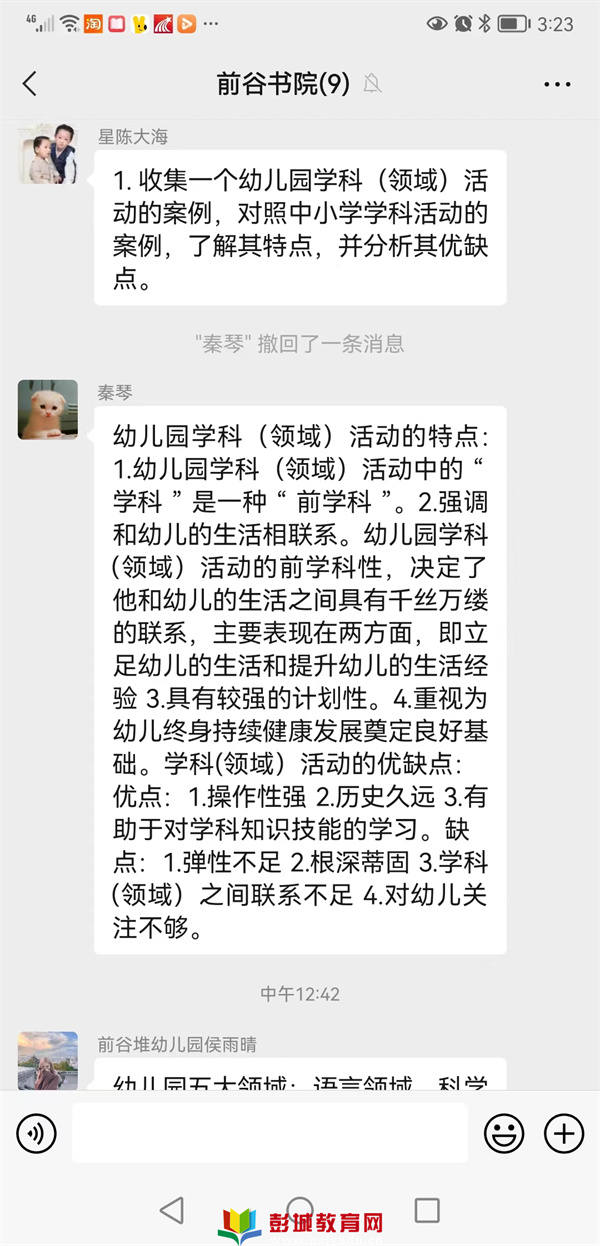Open the emoji sticker panel
The image size is (600, 1246).
[504, 1133]
